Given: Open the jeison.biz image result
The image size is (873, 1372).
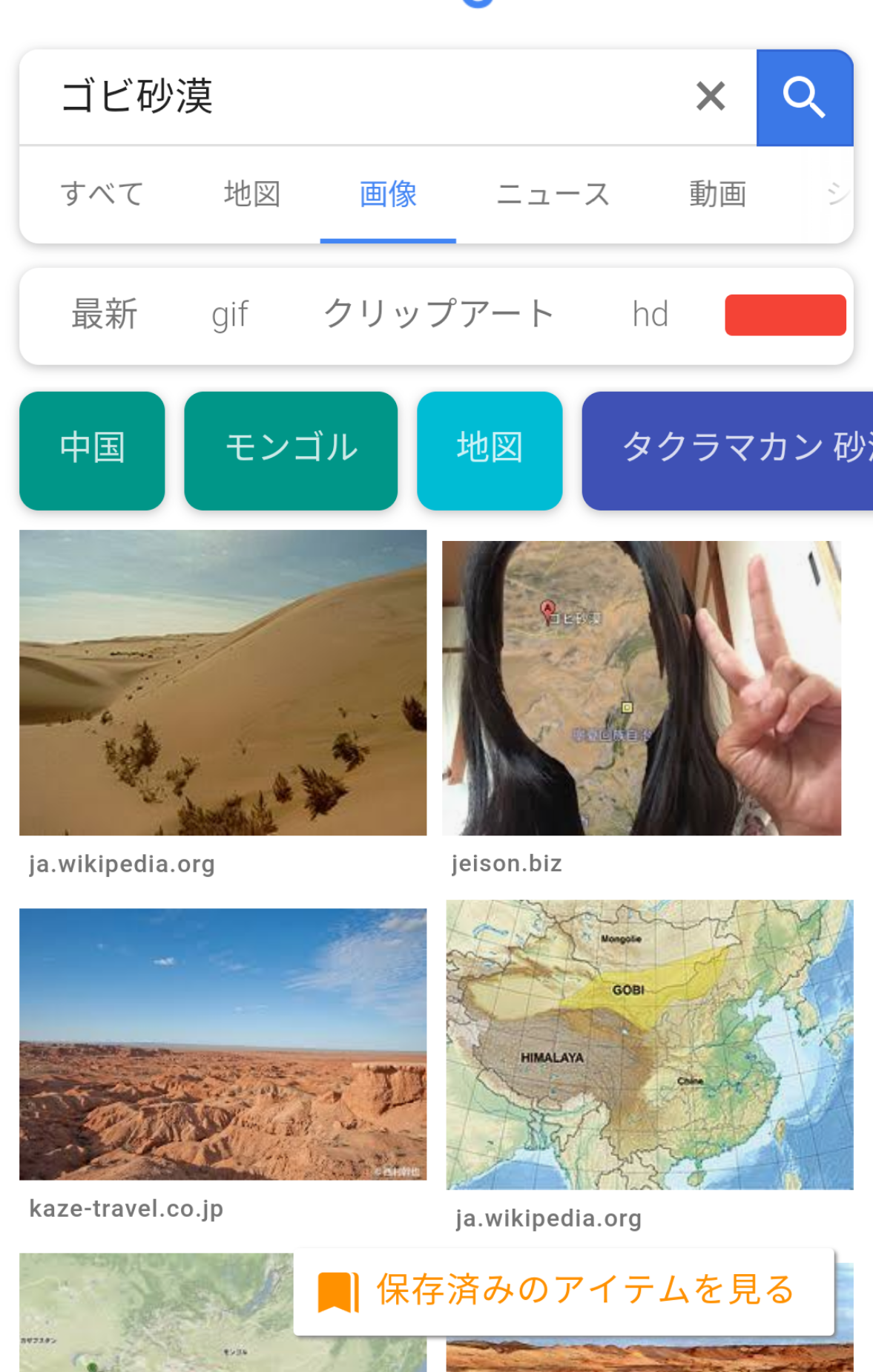Looking at the screenshot, I should (642, 689).
